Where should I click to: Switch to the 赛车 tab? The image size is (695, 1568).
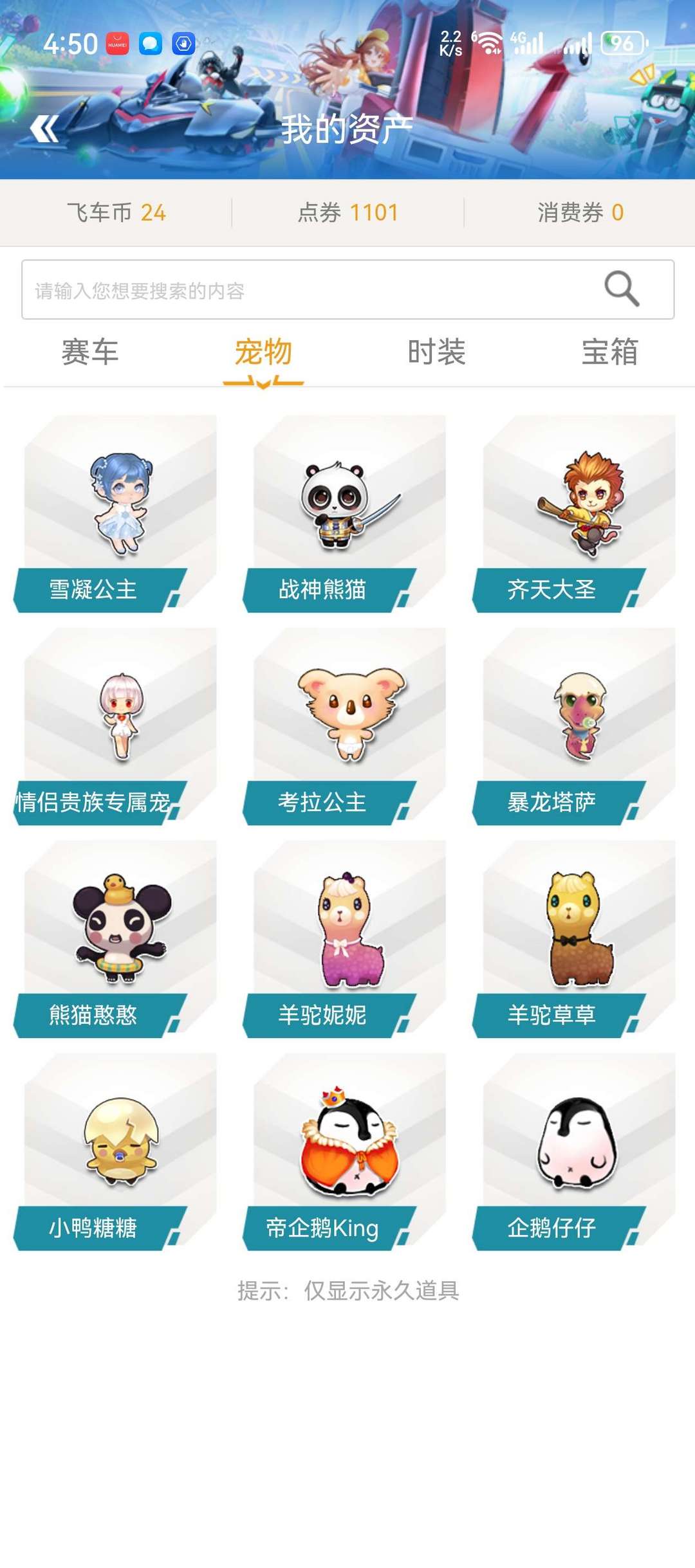tap(90, 352)
